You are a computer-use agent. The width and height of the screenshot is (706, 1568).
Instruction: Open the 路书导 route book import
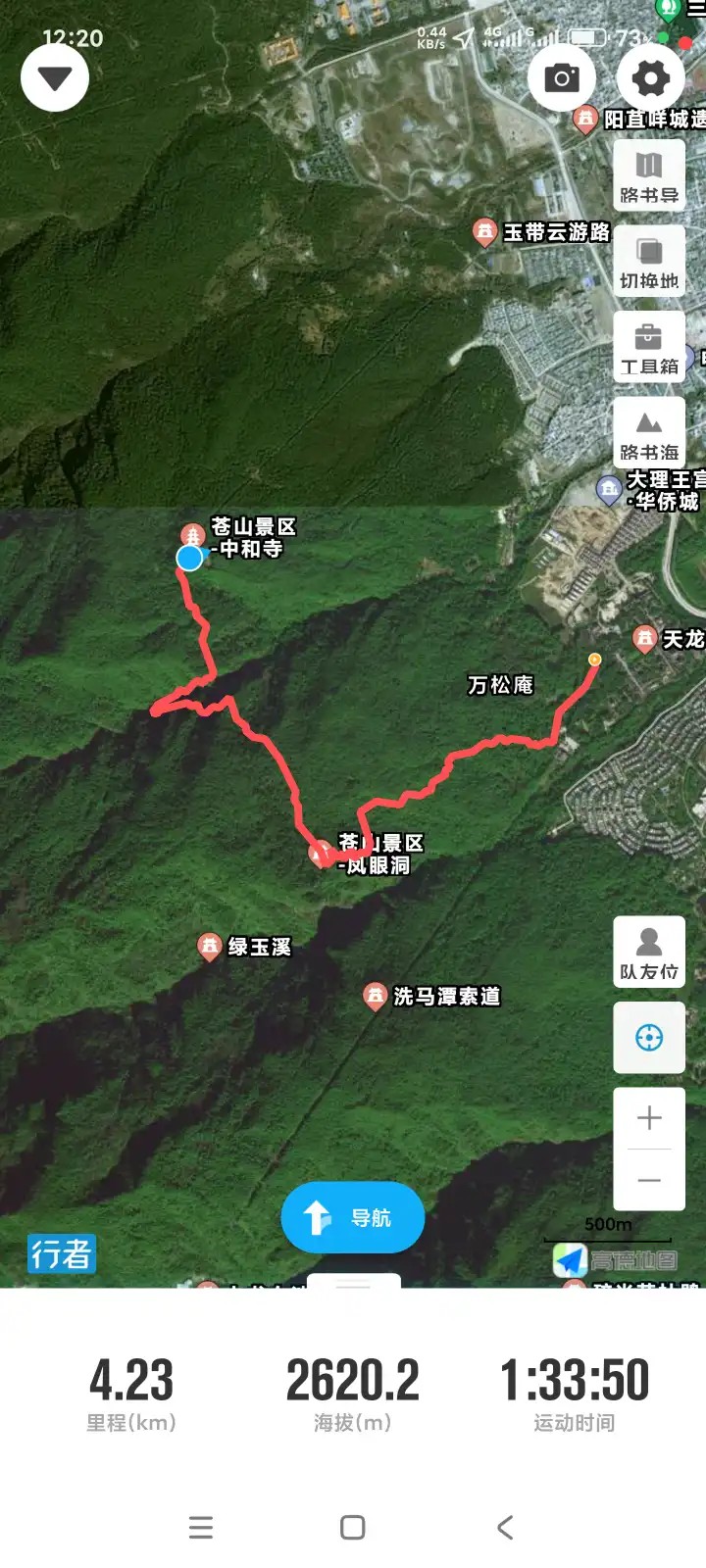coord(649,176)
